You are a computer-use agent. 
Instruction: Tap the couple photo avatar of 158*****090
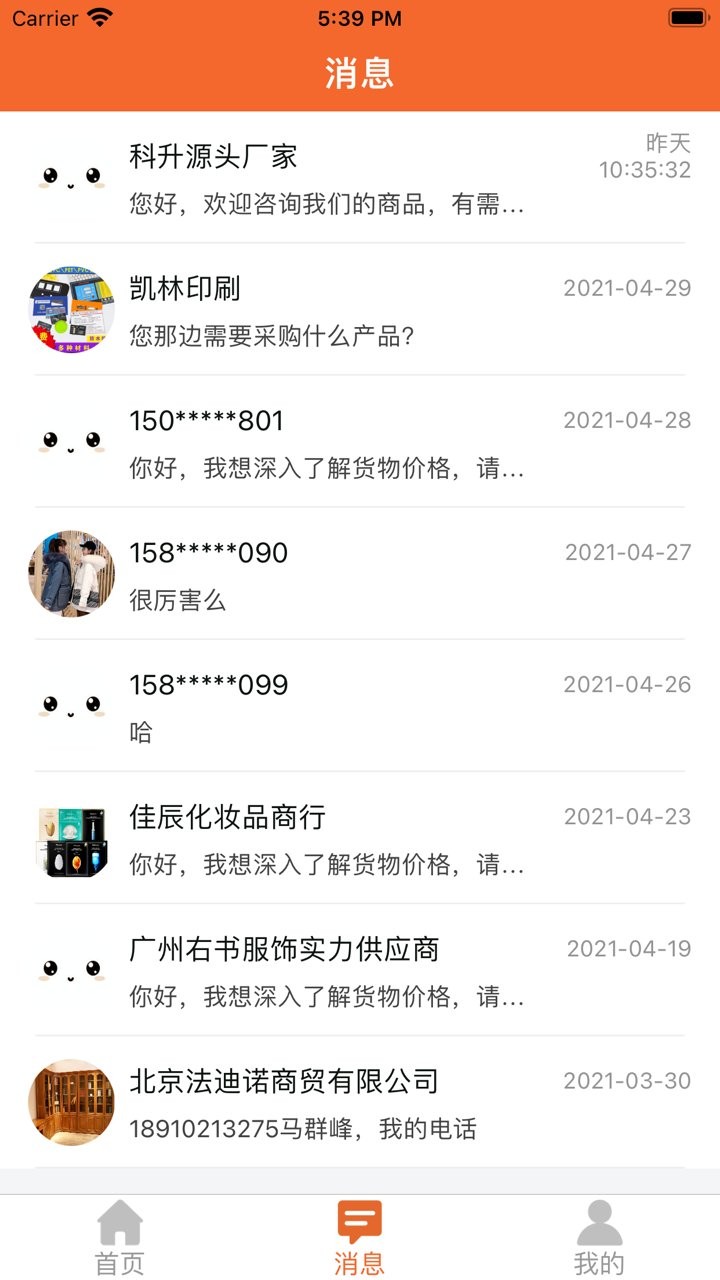coord(70,574)
